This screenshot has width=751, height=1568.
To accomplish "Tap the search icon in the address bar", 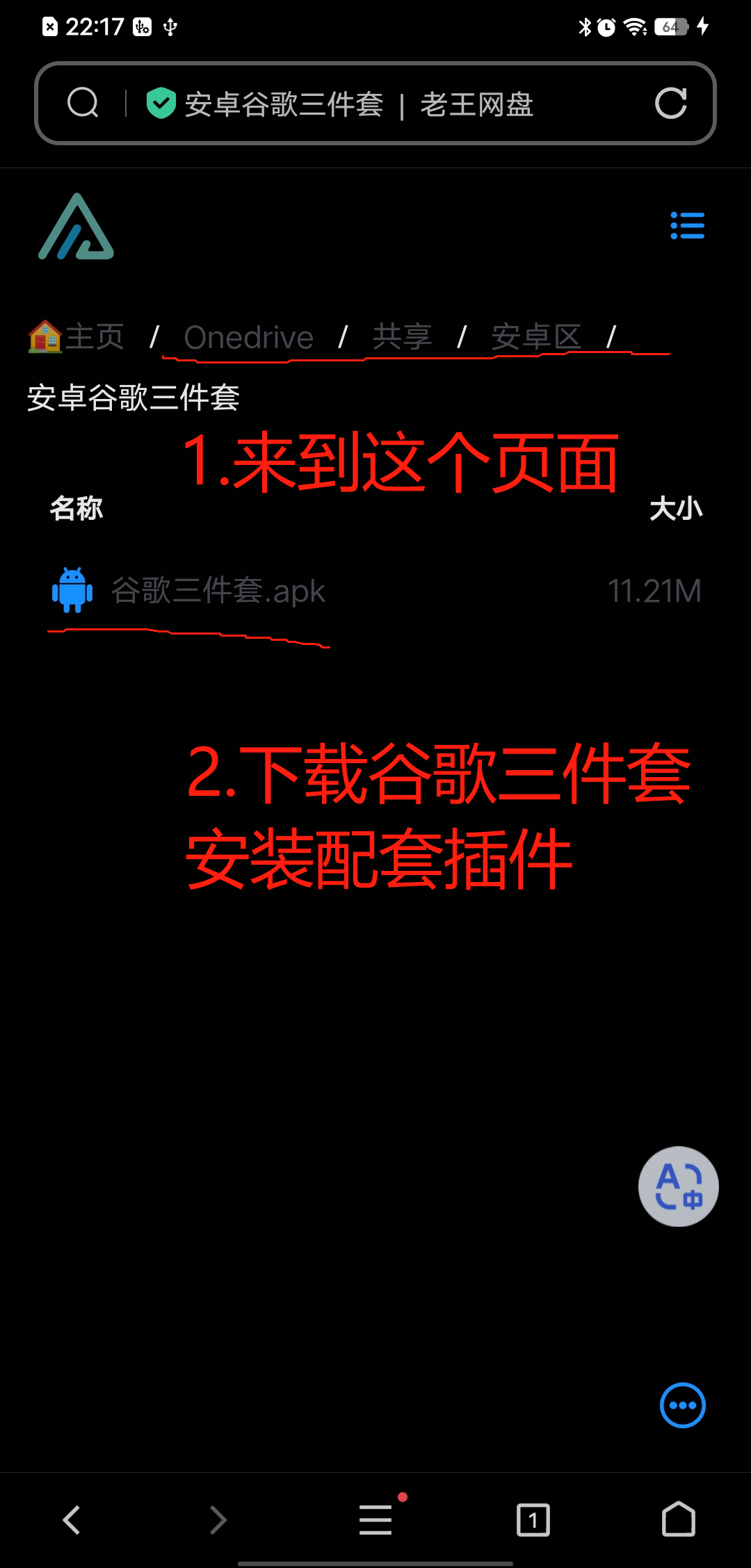I will (x=83, y=103).
